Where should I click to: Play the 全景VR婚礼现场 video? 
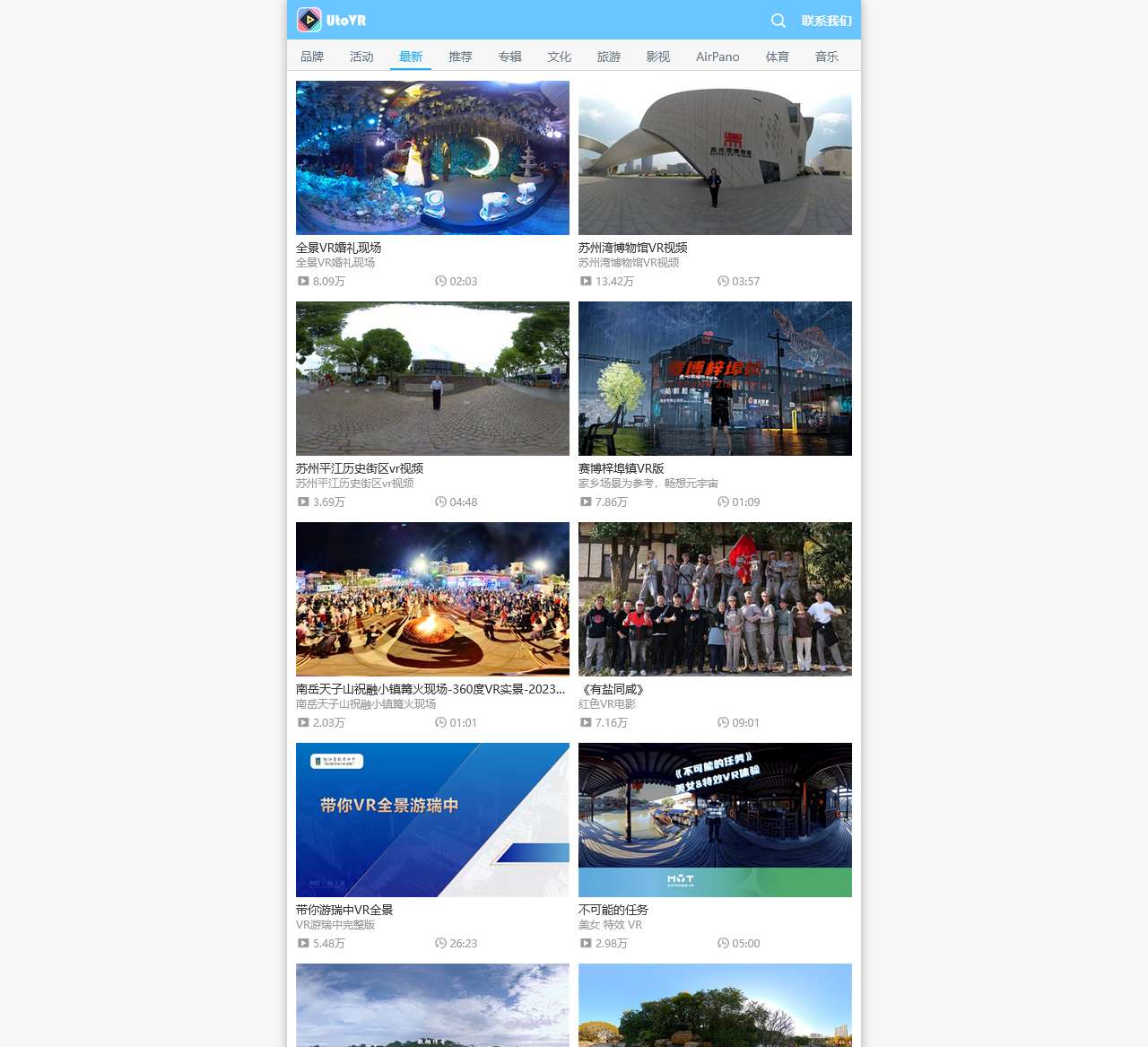pyautogui.click(x=432, y=158)
